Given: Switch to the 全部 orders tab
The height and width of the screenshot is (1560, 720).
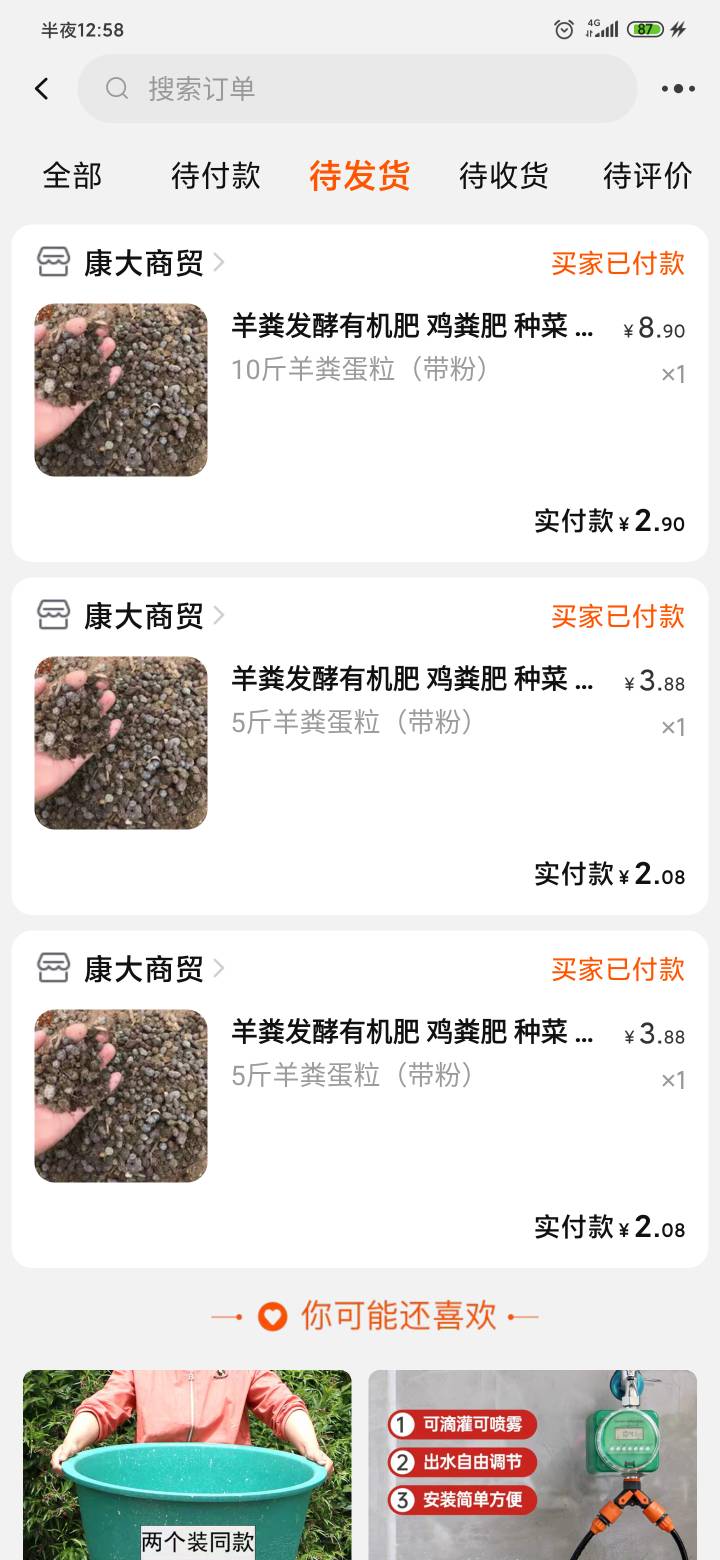Looking at the screenshot, I should pyautogui.click(x=72, y=176).
